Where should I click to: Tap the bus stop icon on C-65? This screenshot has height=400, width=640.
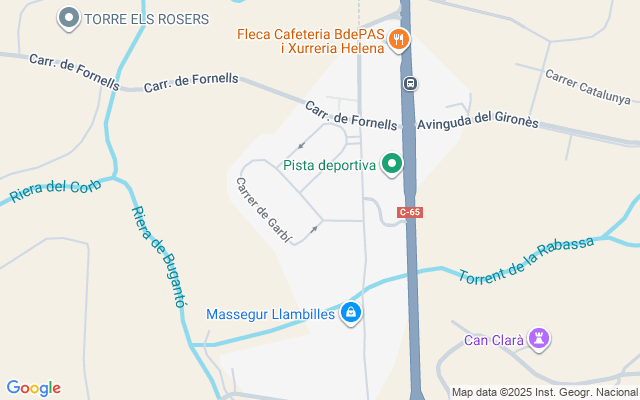(x=410, y=83)
